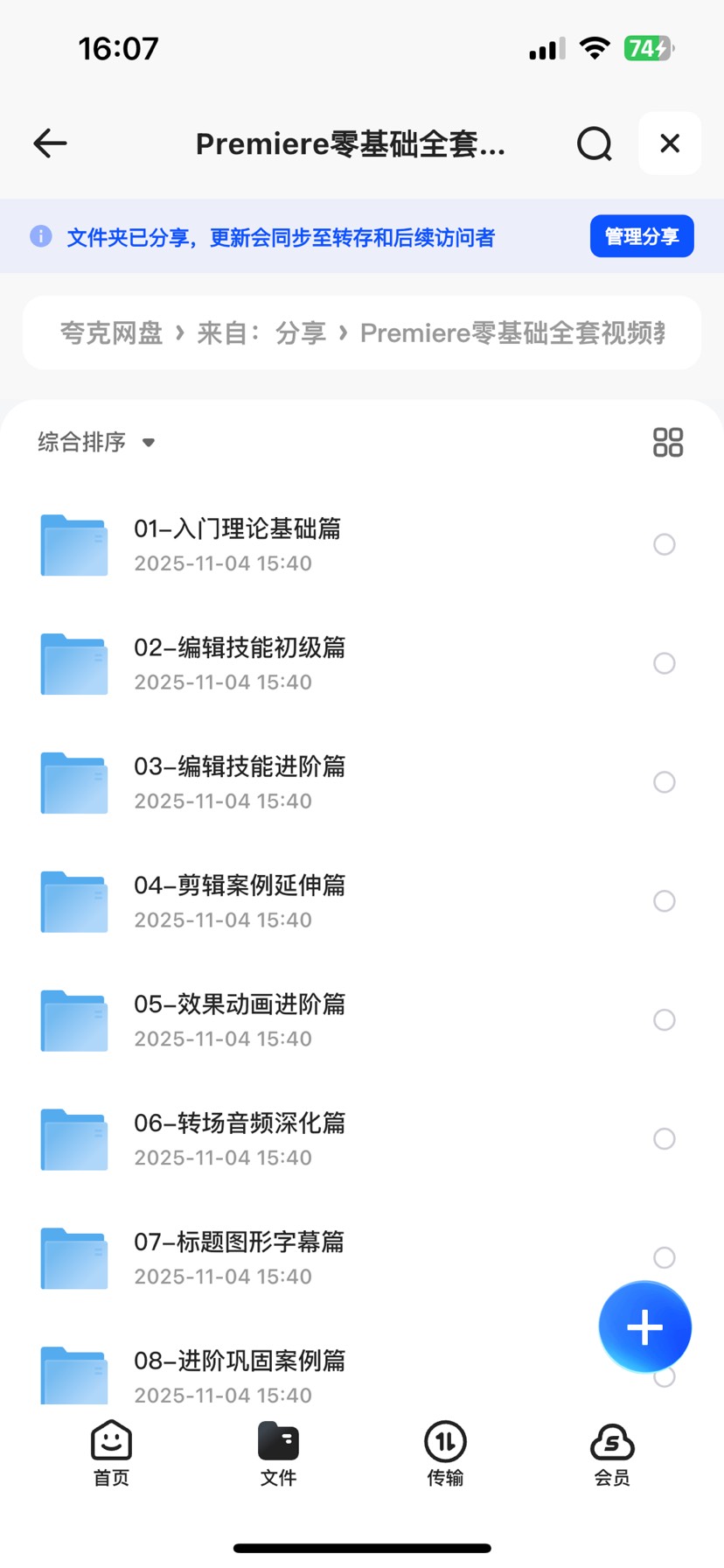This screenshot has height=1568, width=724.
Task: Open the floating blue plus button
Action: pos(644,1326)
